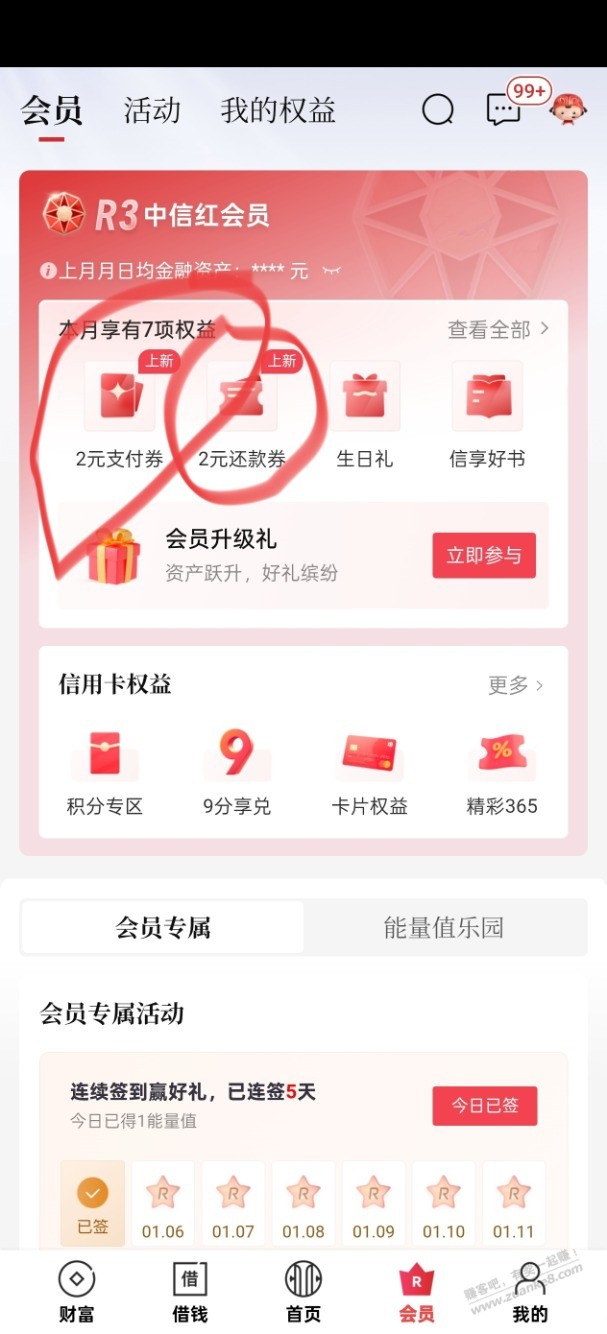The image size is (607, 1334).
Task: Open 更多 credit card benefits
Action: pos(515,685)
